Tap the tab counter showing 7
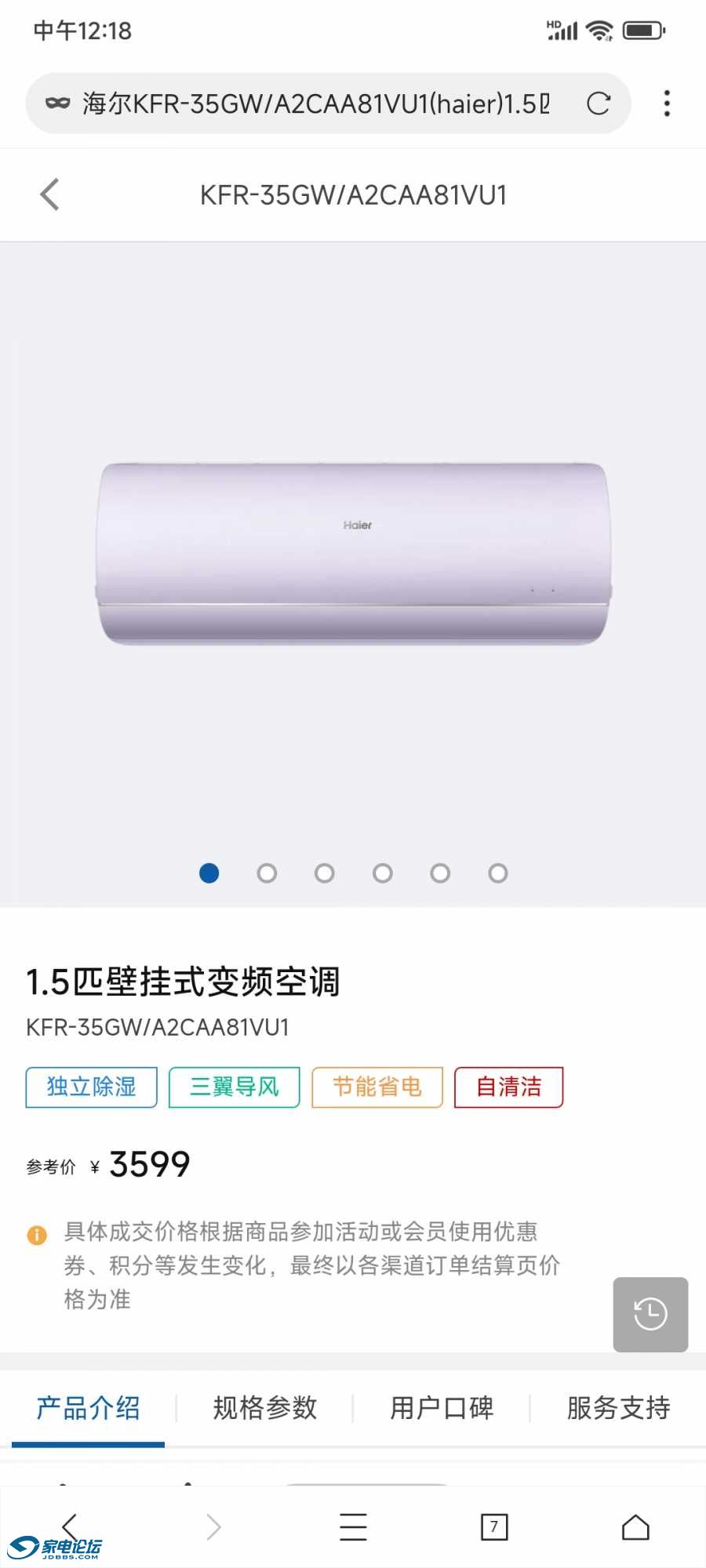This screenshot has width=706, height=1568. (x=493, y=1527)
